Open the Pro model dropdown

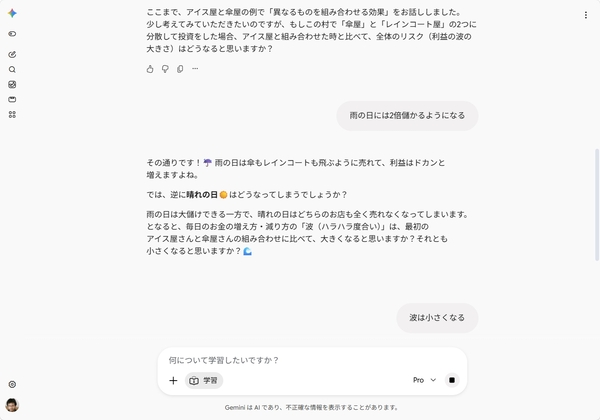pyautogui.click(x=424, y=380)
